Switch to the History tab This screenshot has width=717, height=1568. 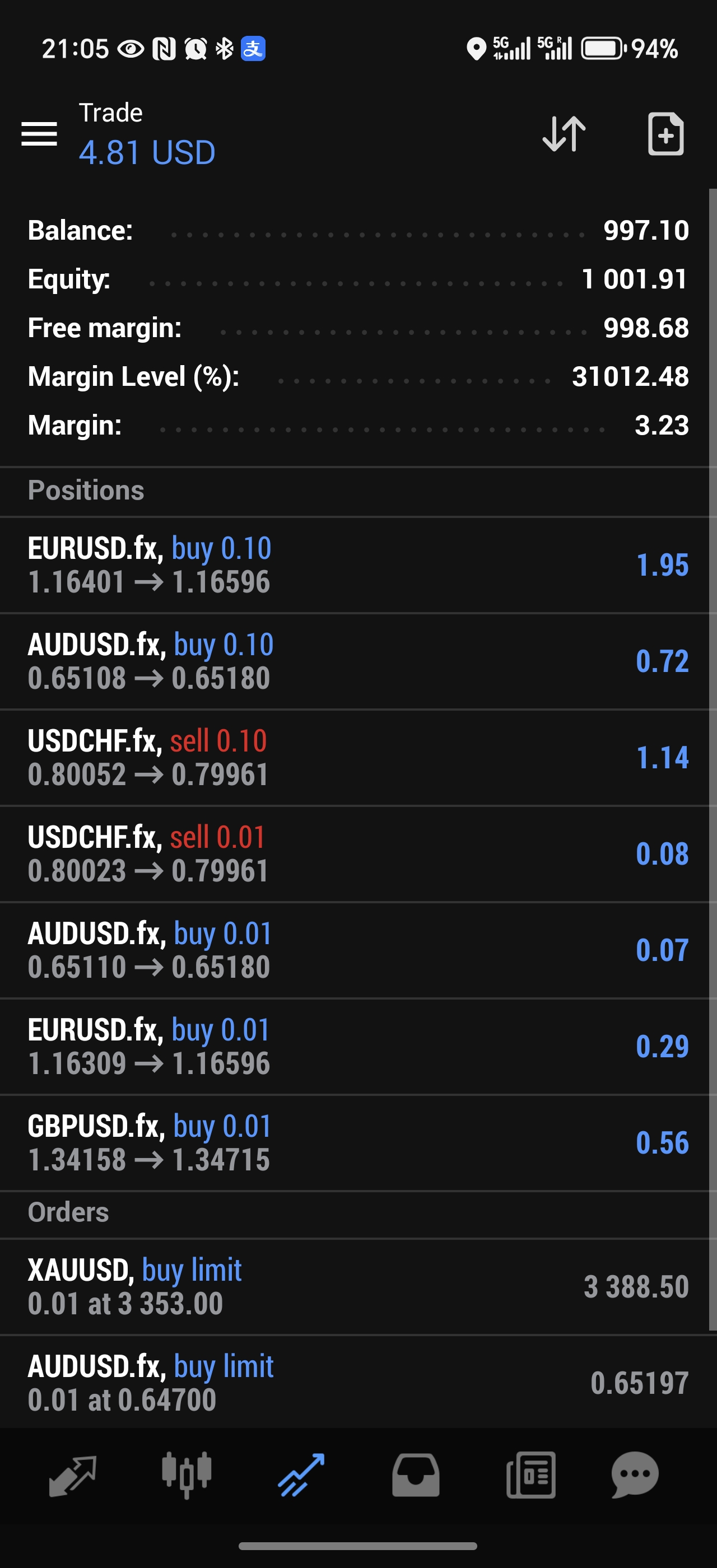tap(416, 1475)
